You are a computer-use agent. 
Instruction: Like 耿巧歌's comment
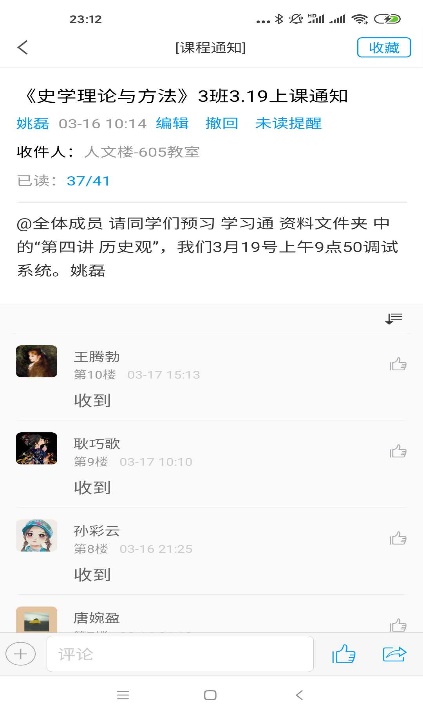(398, 451)
